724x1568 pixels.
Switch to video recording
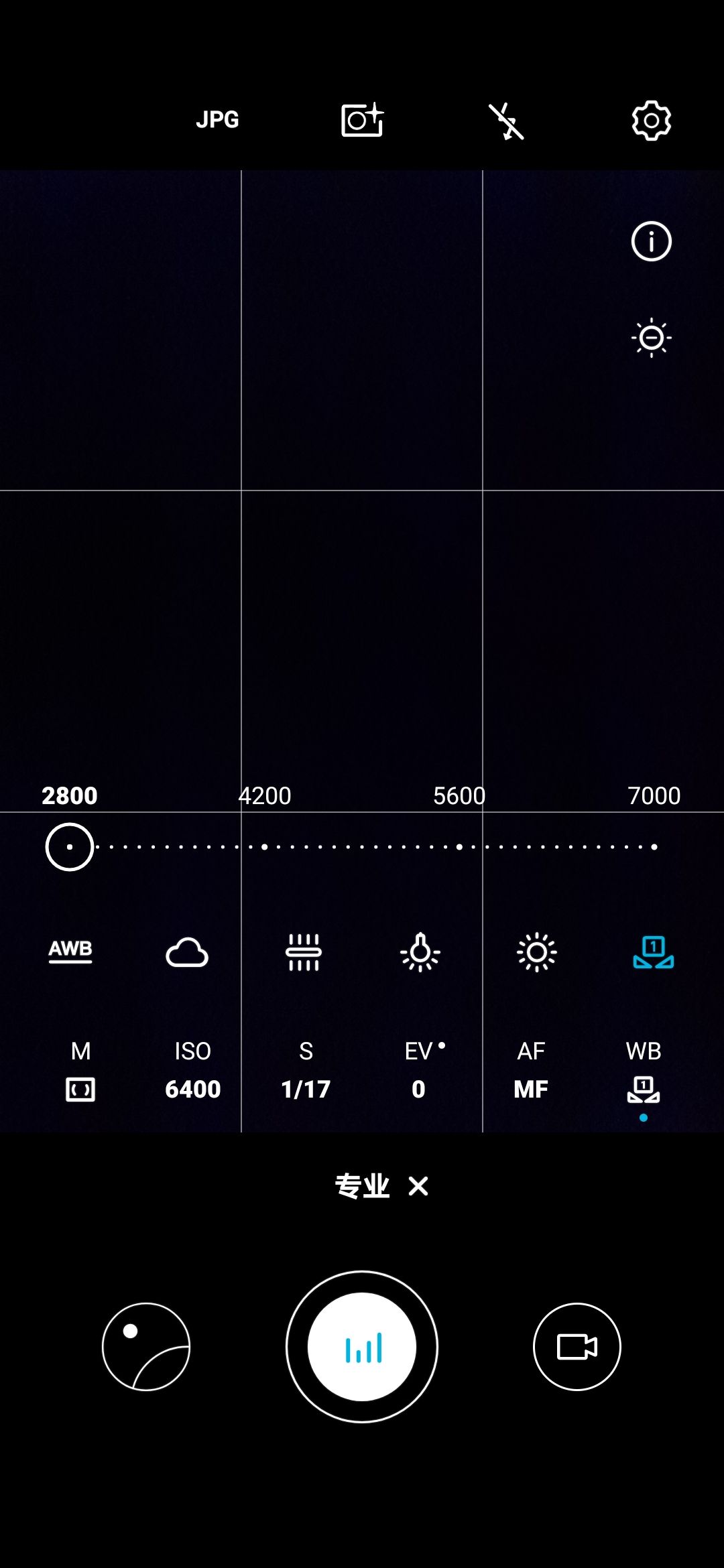coord(577,1347)
